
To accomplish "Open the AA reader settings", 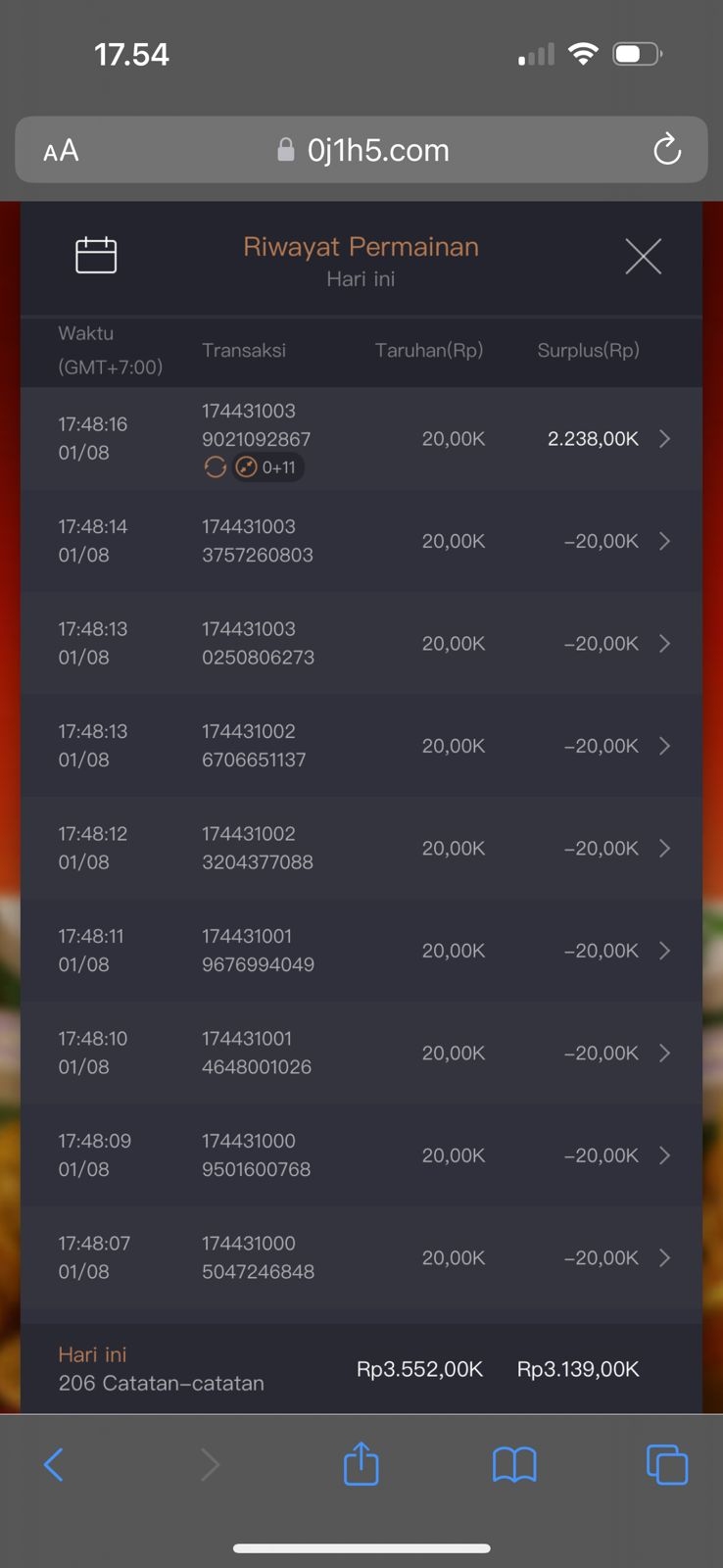I will (61, 151).
